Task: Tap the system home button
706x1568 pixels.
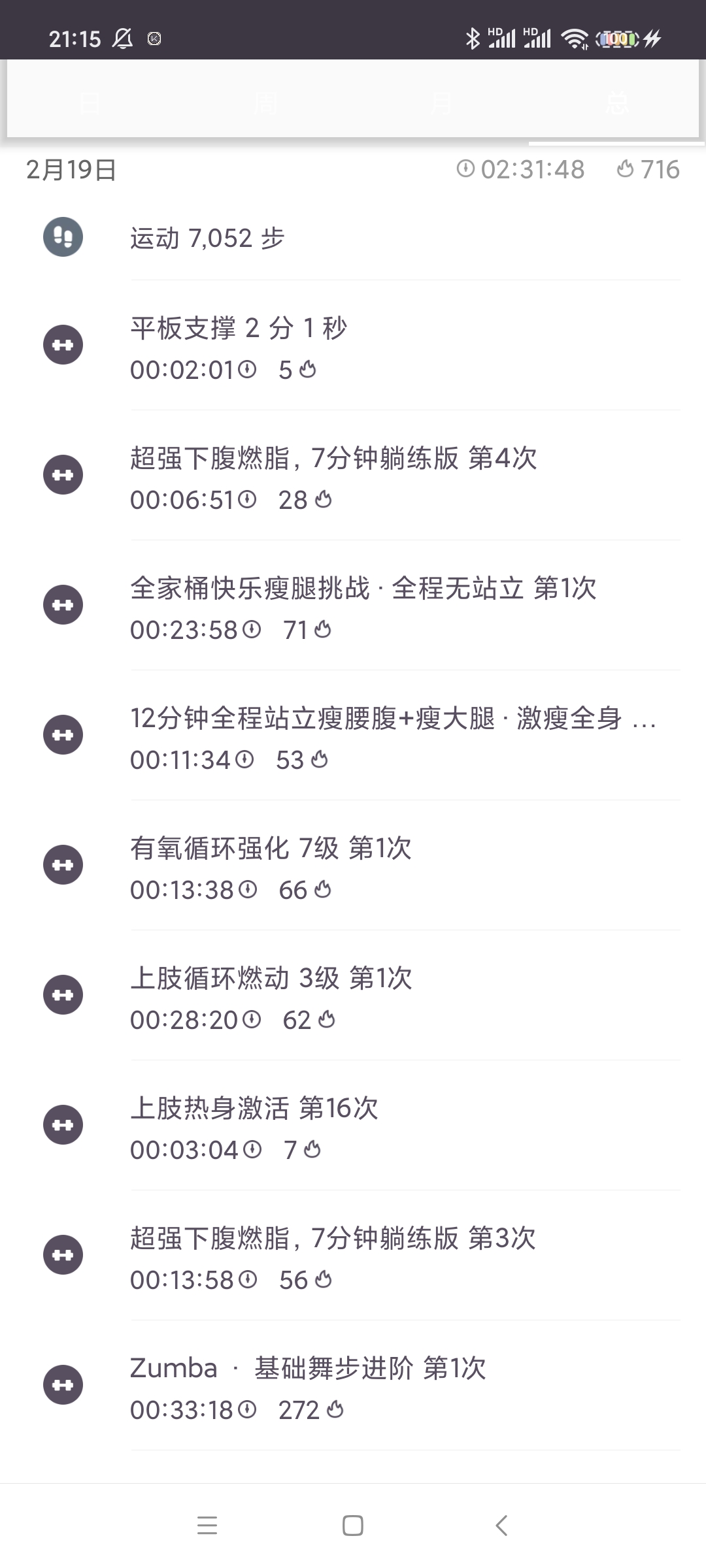Action: (353, 1526)
